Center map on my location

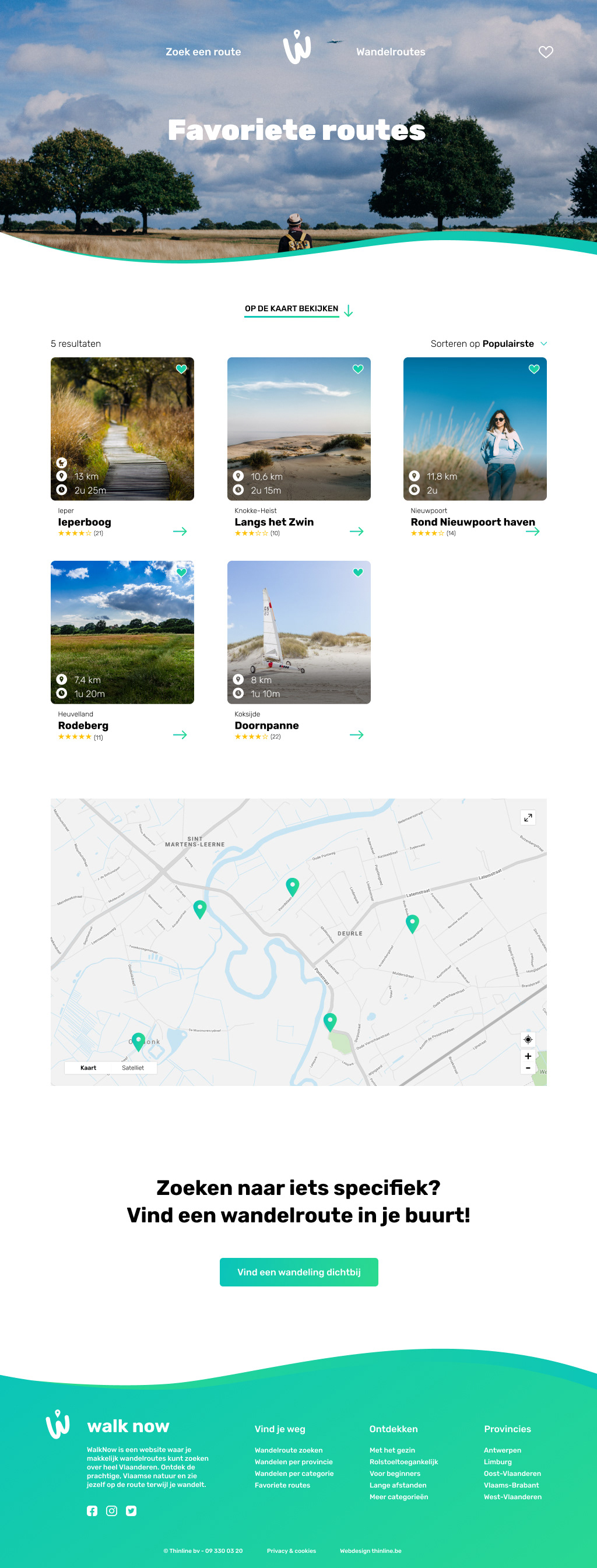tap(528, 1040)
